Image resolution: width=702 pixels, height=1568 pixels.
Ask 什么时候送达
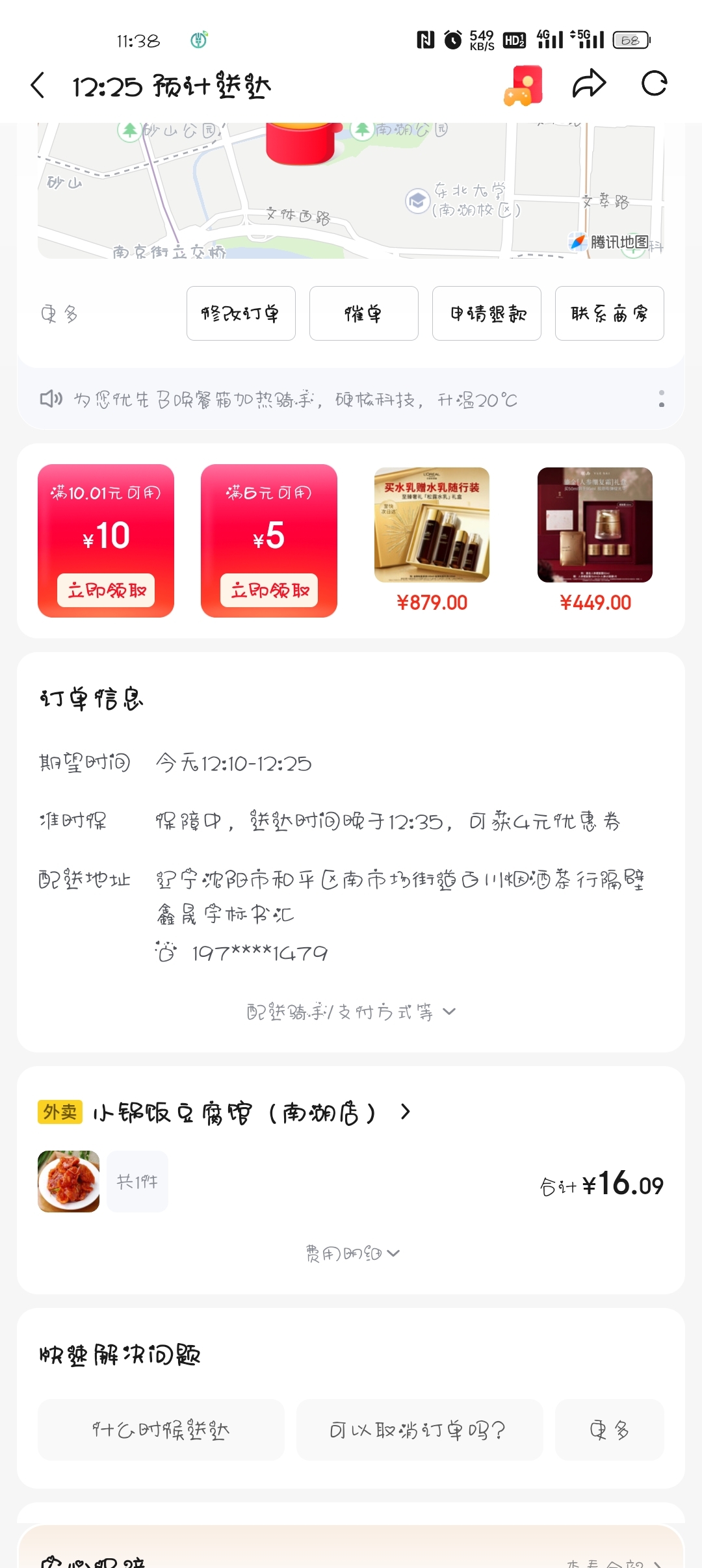click(x=161, y=1430)
